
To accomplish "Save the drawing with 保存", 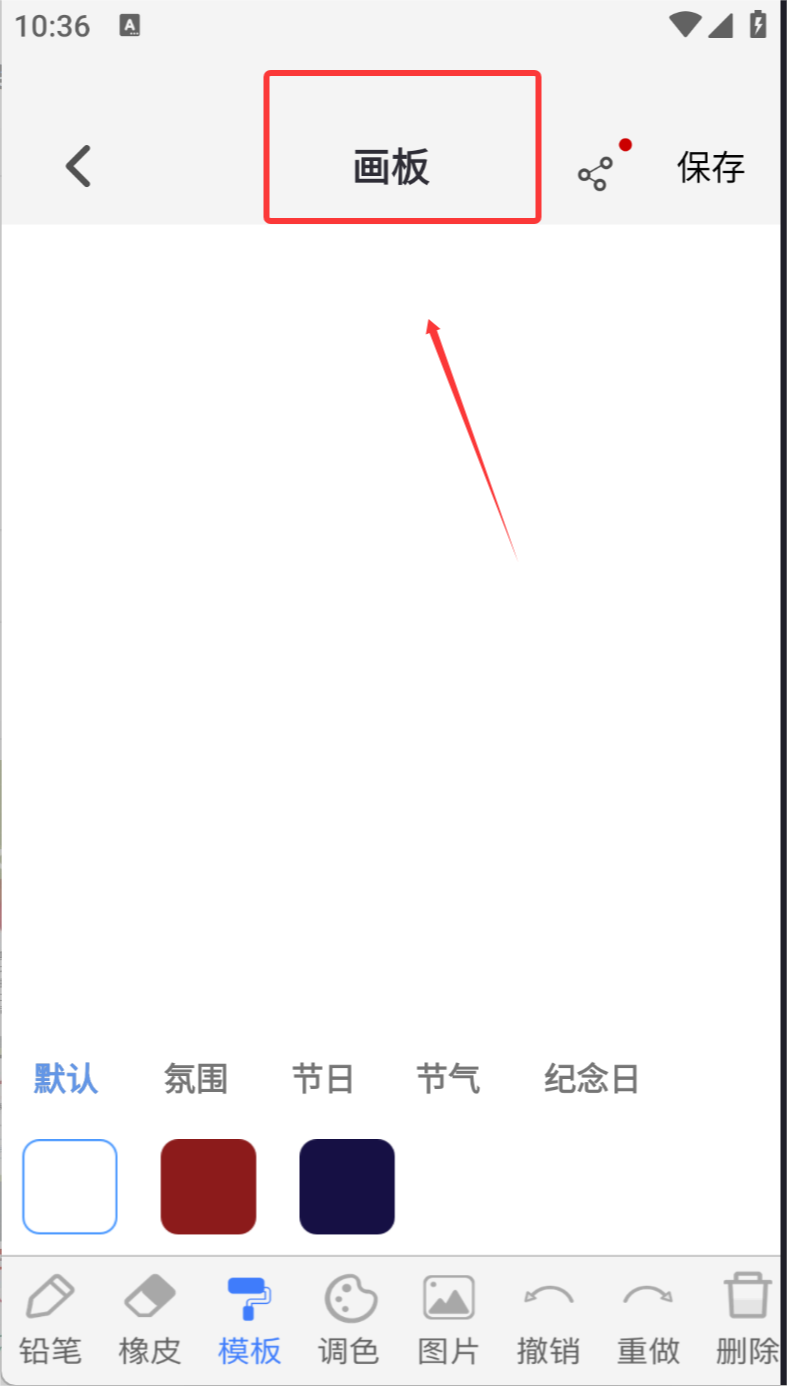I will [x=711, y=167].
